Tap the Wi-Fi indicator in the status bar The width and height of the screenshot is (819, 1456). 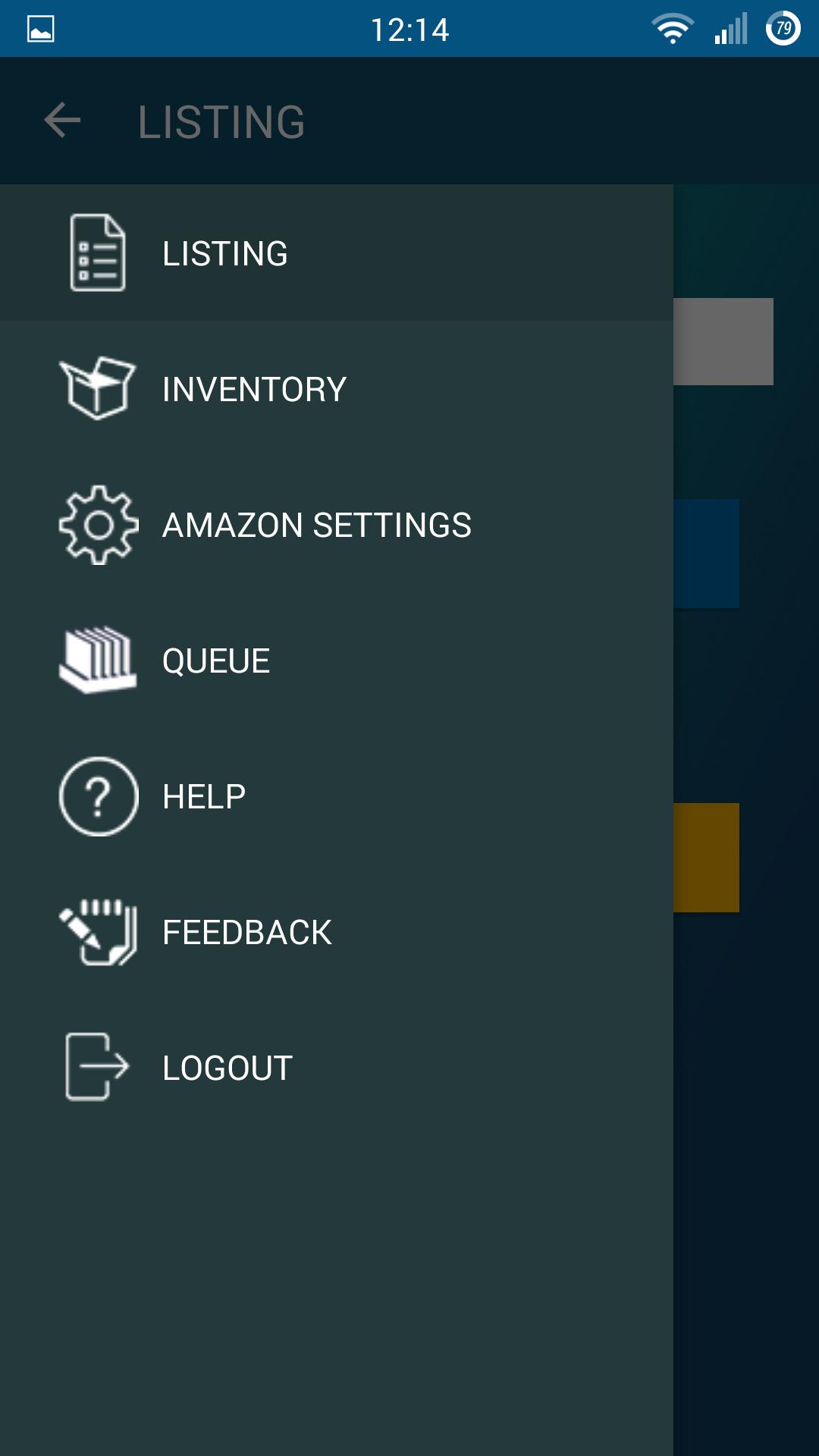tap(673, 27)
